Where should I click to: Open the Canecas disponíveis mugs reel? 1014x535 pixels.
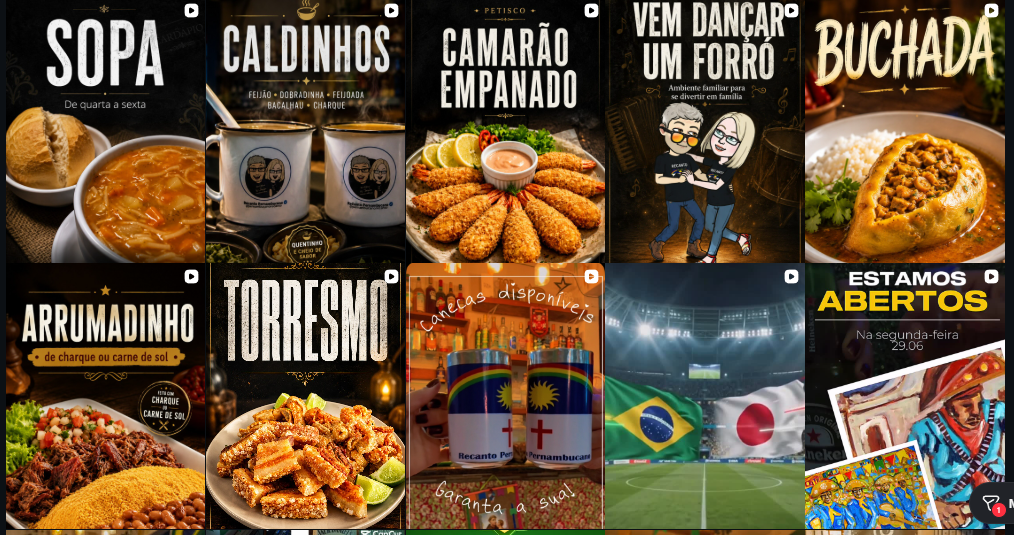point(505,396)
